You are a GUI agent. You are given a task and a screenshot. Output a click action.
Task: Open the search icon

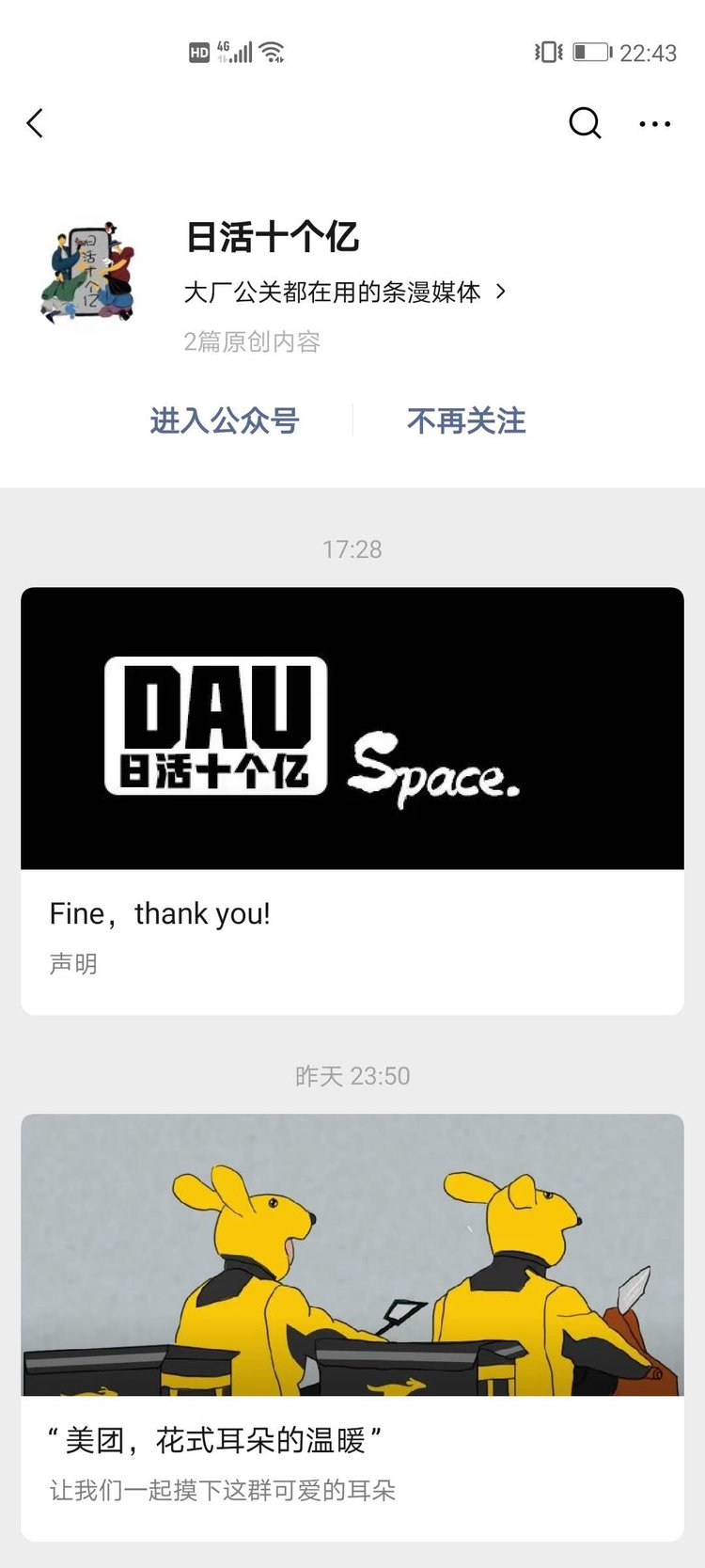coord(585,123)
